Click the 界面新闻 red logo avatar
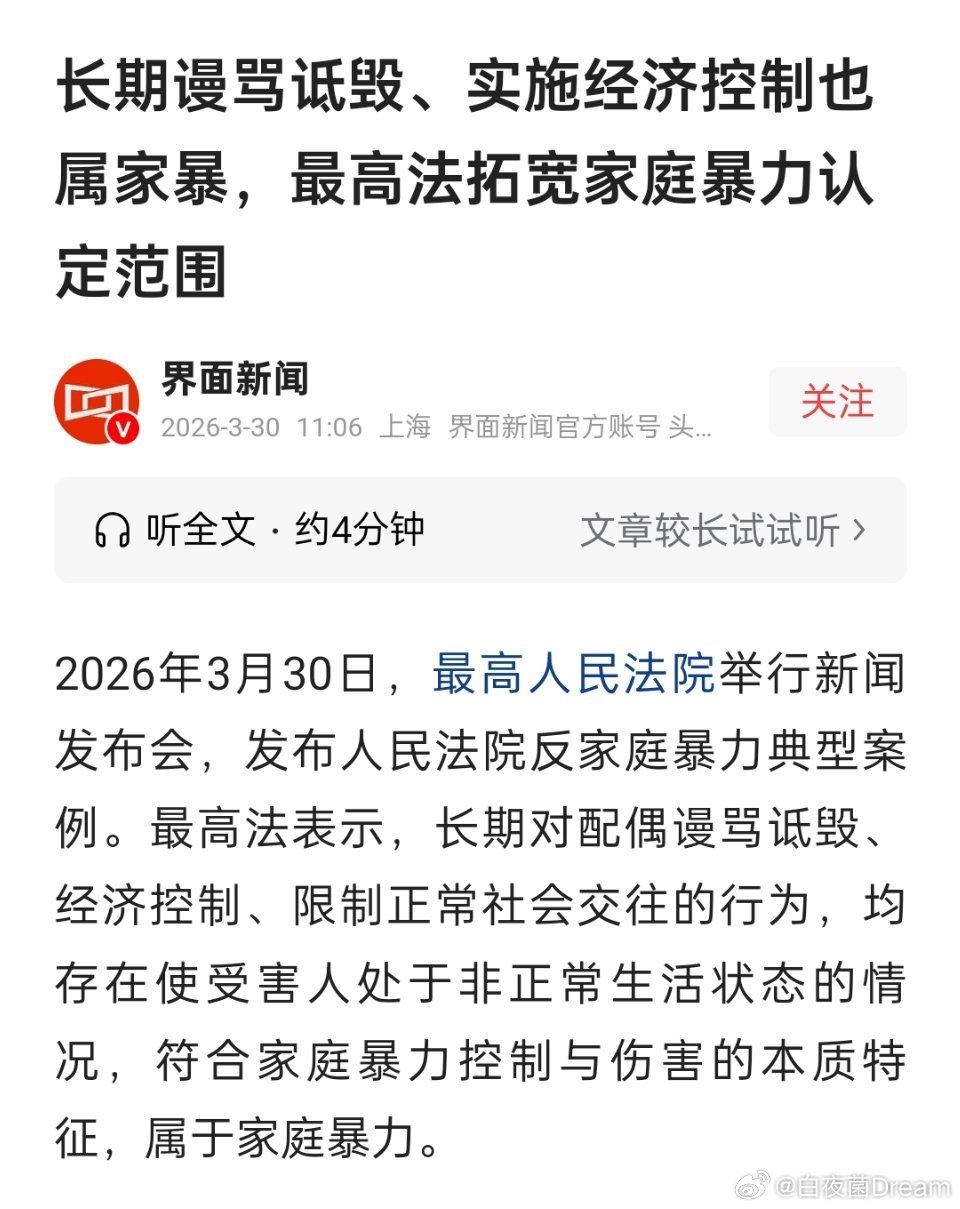Viewport: 960px width, 1209px height. [100, 400]
